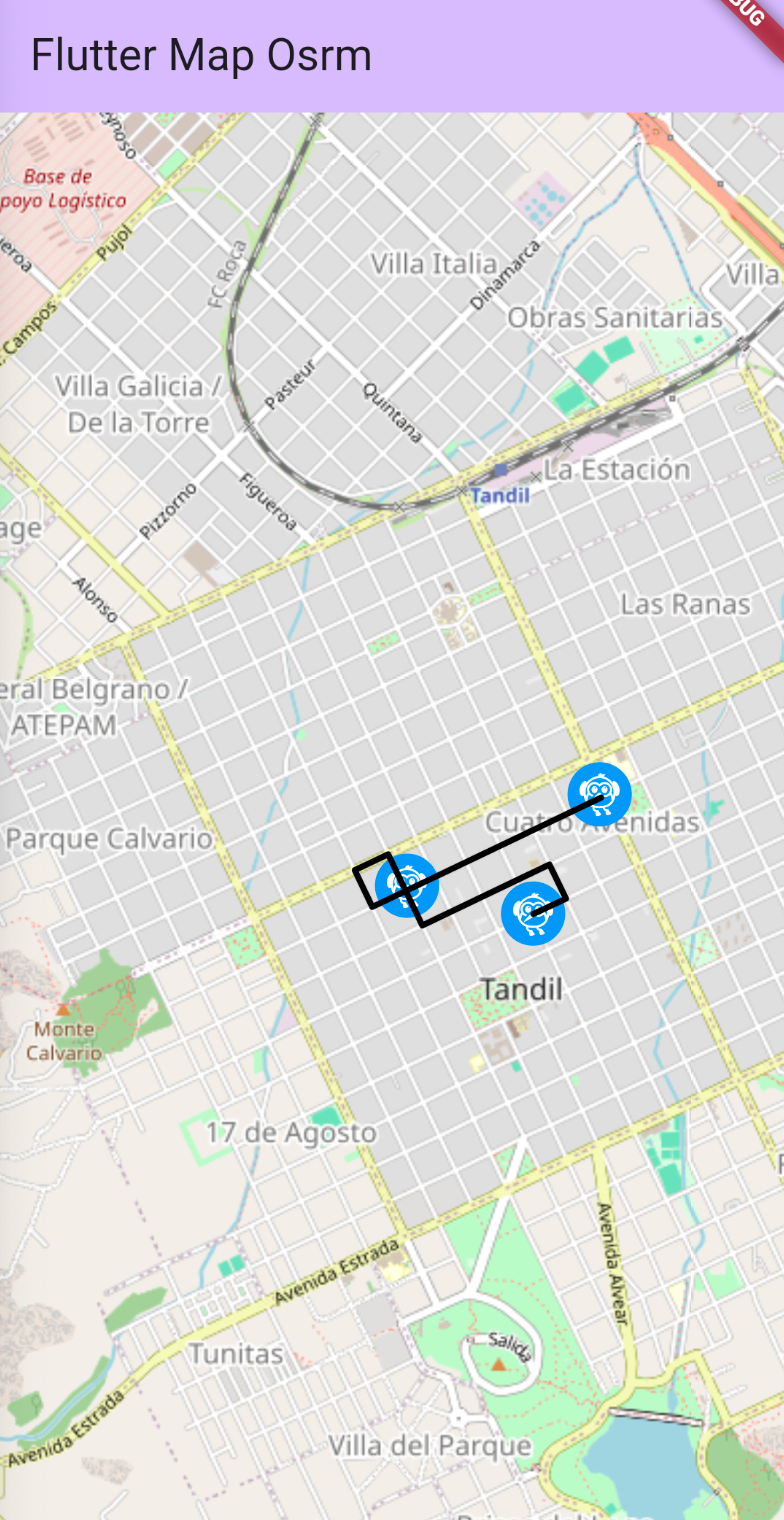Tap the bottom marker above Tandil label

click(x=532, y=911)
